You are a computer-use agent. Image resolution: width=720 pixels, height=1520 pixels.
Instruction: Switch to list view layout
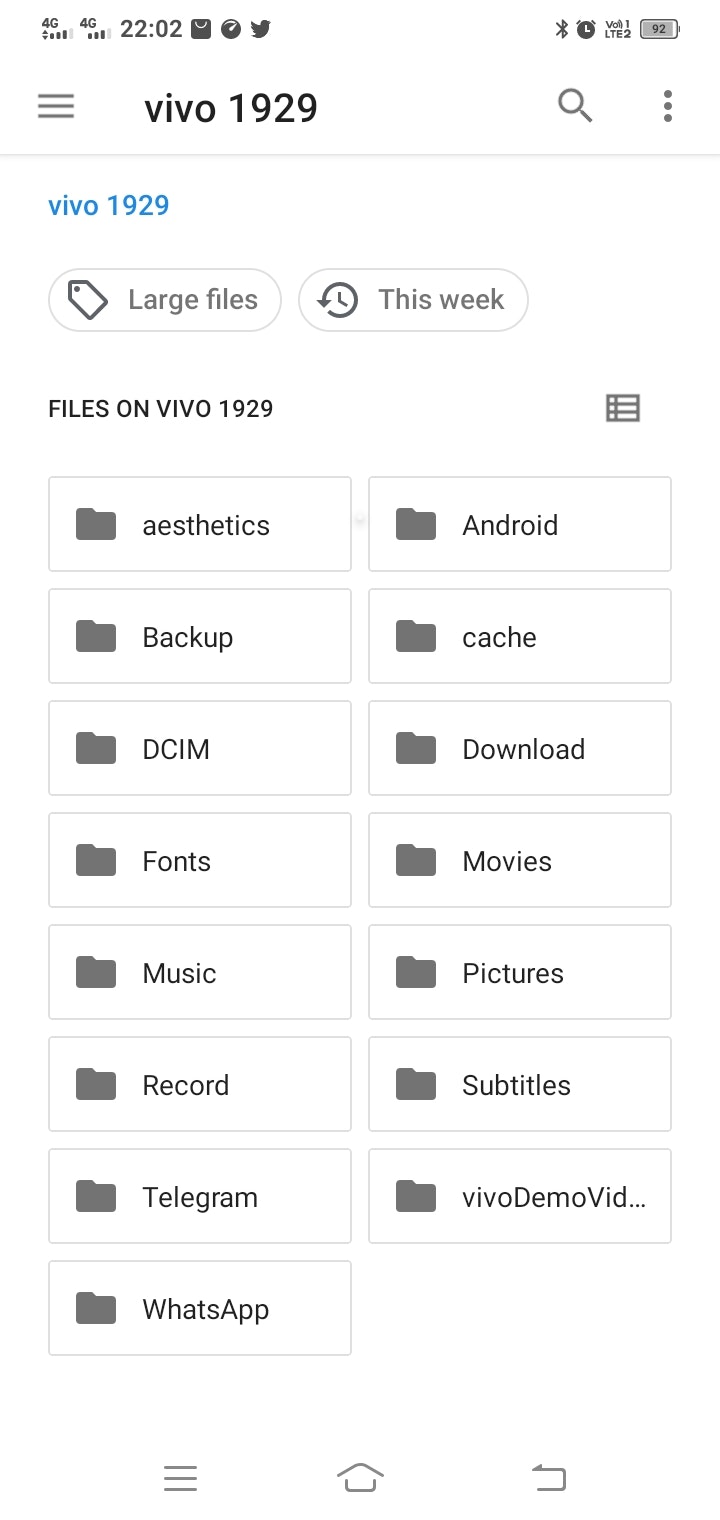coord(622,408)
